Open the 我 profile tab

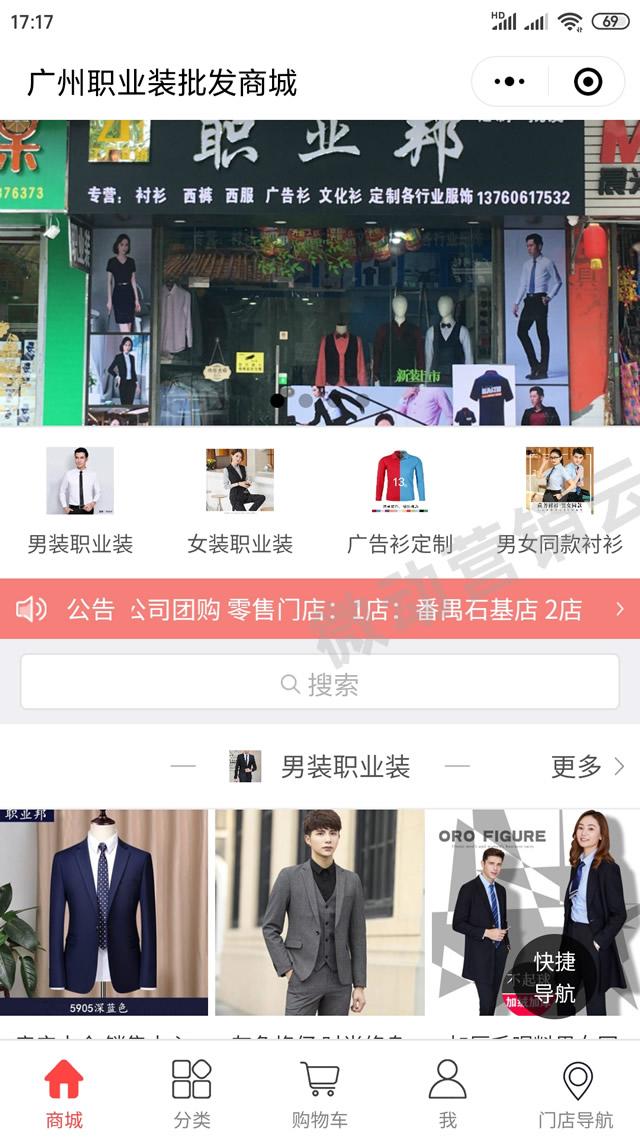[448, 1094]
